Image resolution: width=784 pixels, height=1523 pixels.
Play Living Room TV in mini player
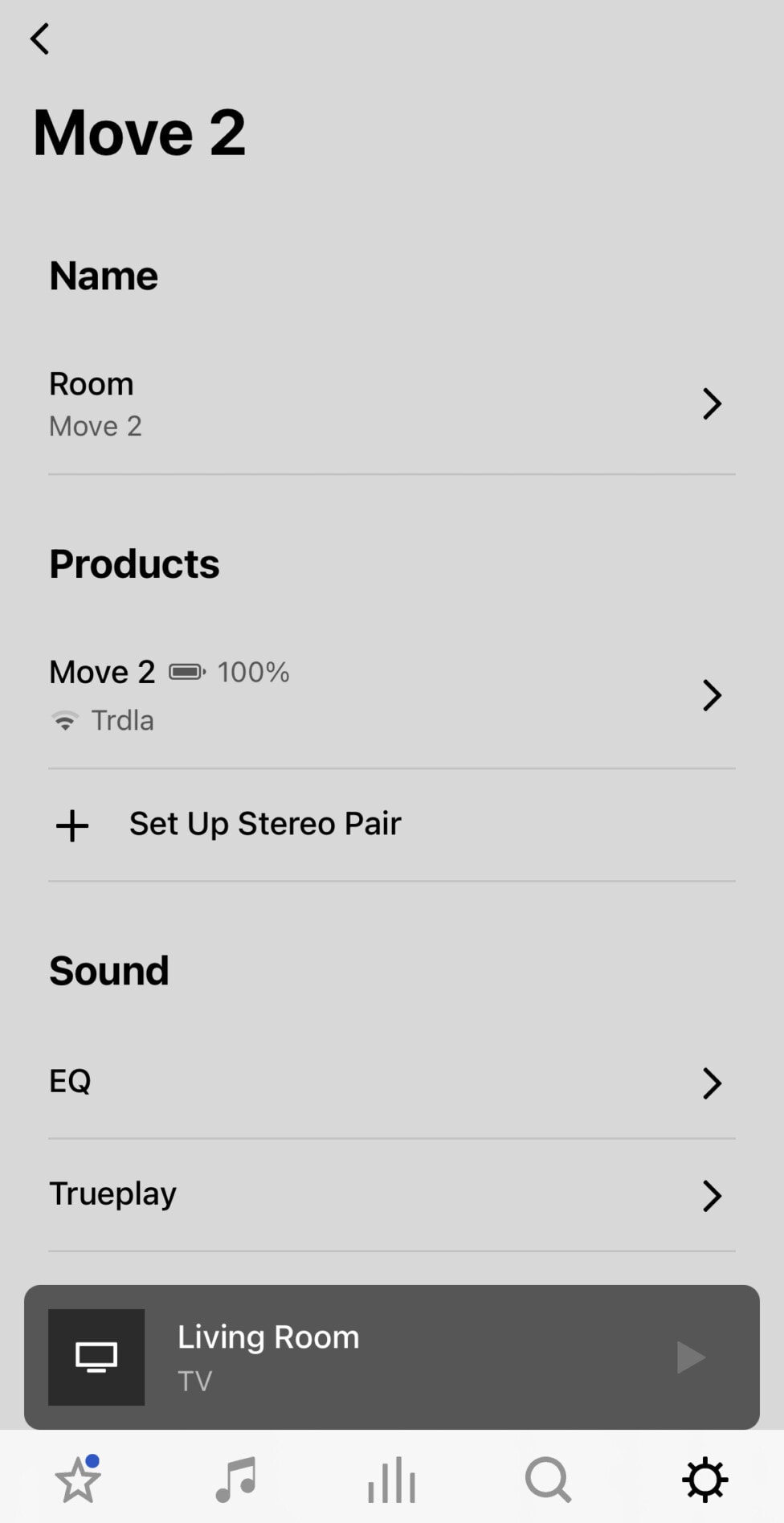point(690,1357)
